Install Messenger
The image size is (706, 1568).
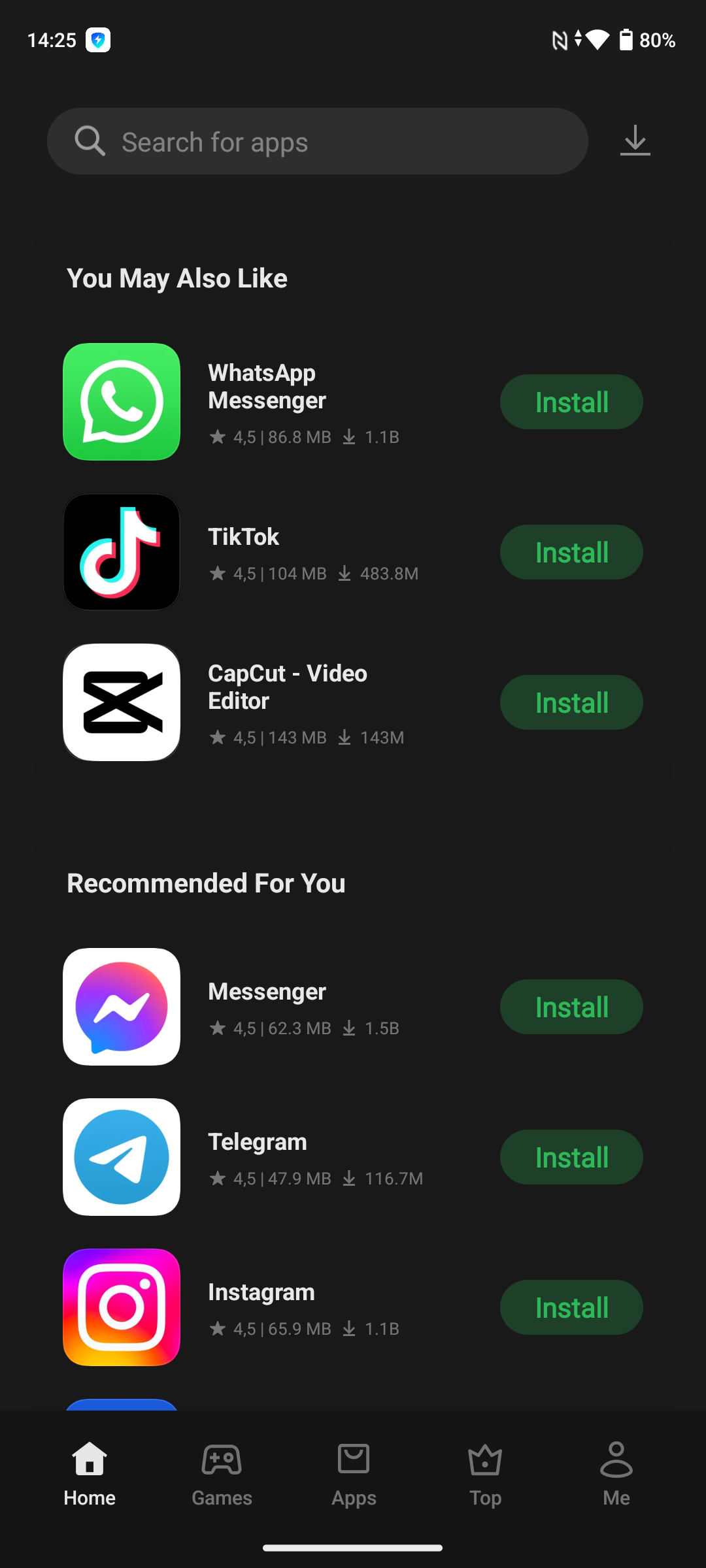click(571, 1007)
